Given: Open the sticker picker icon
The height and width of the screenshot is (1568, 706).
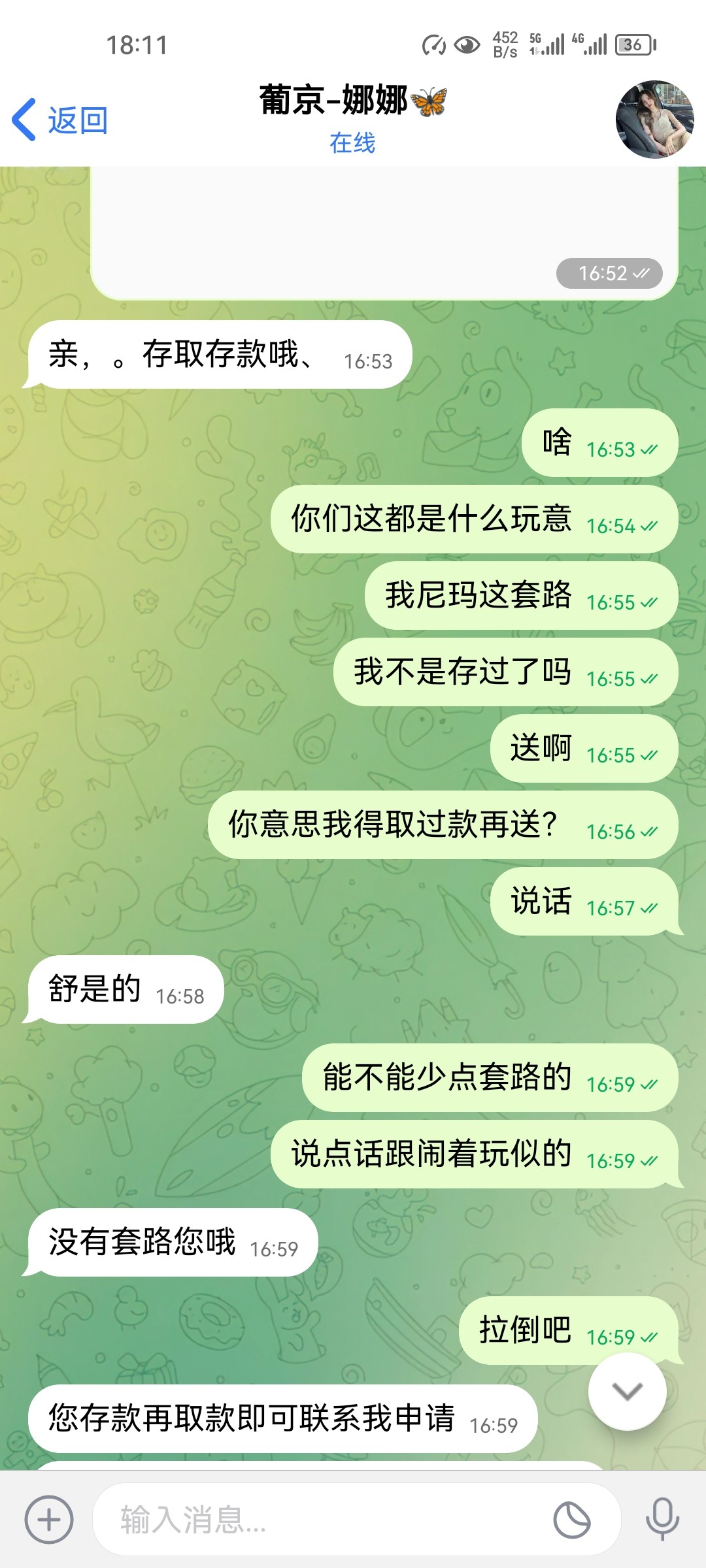Looking at the screenshot, I should coord(572,1520).
